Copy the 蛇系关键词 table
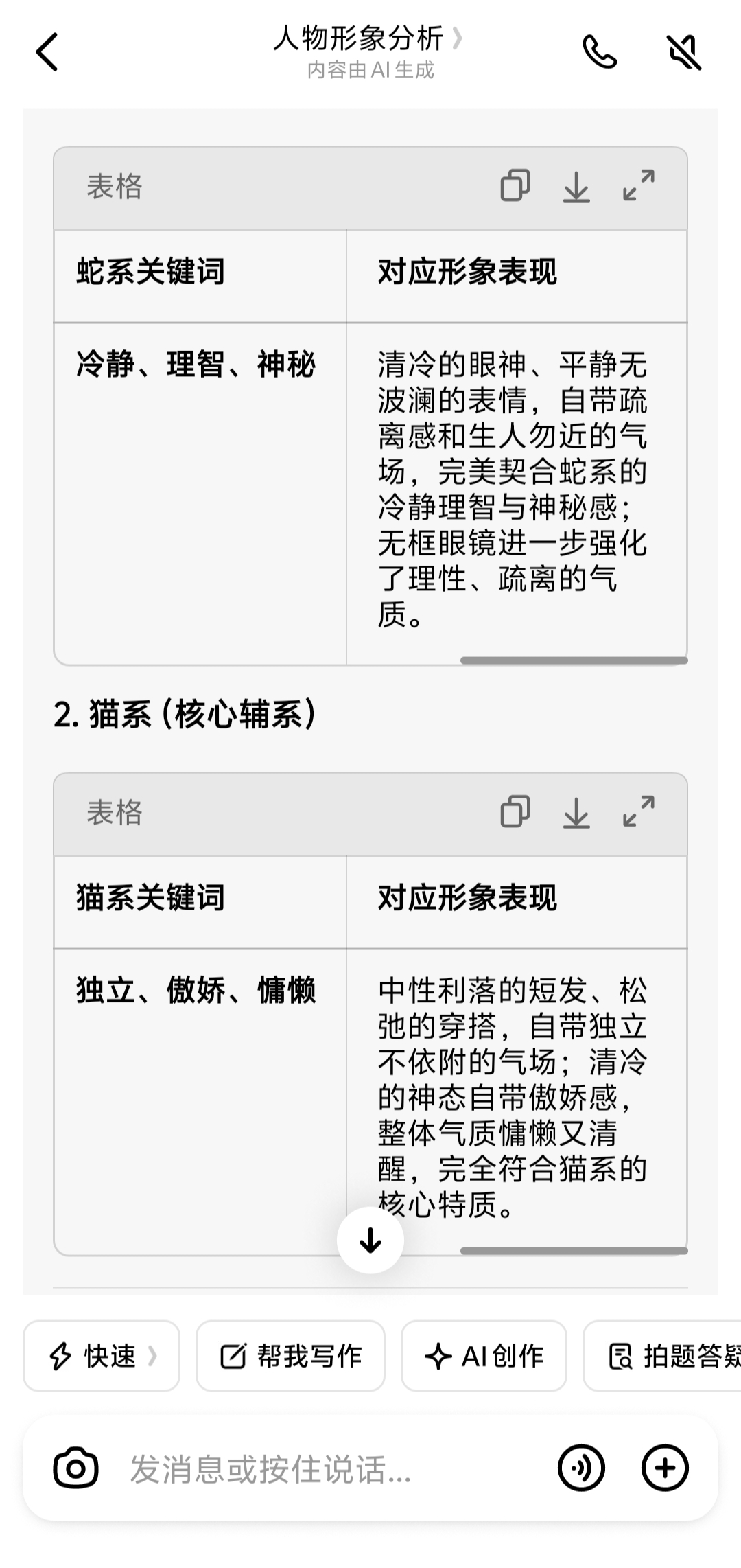This screenshot has height=1568, width=741. tap(515, 186)
